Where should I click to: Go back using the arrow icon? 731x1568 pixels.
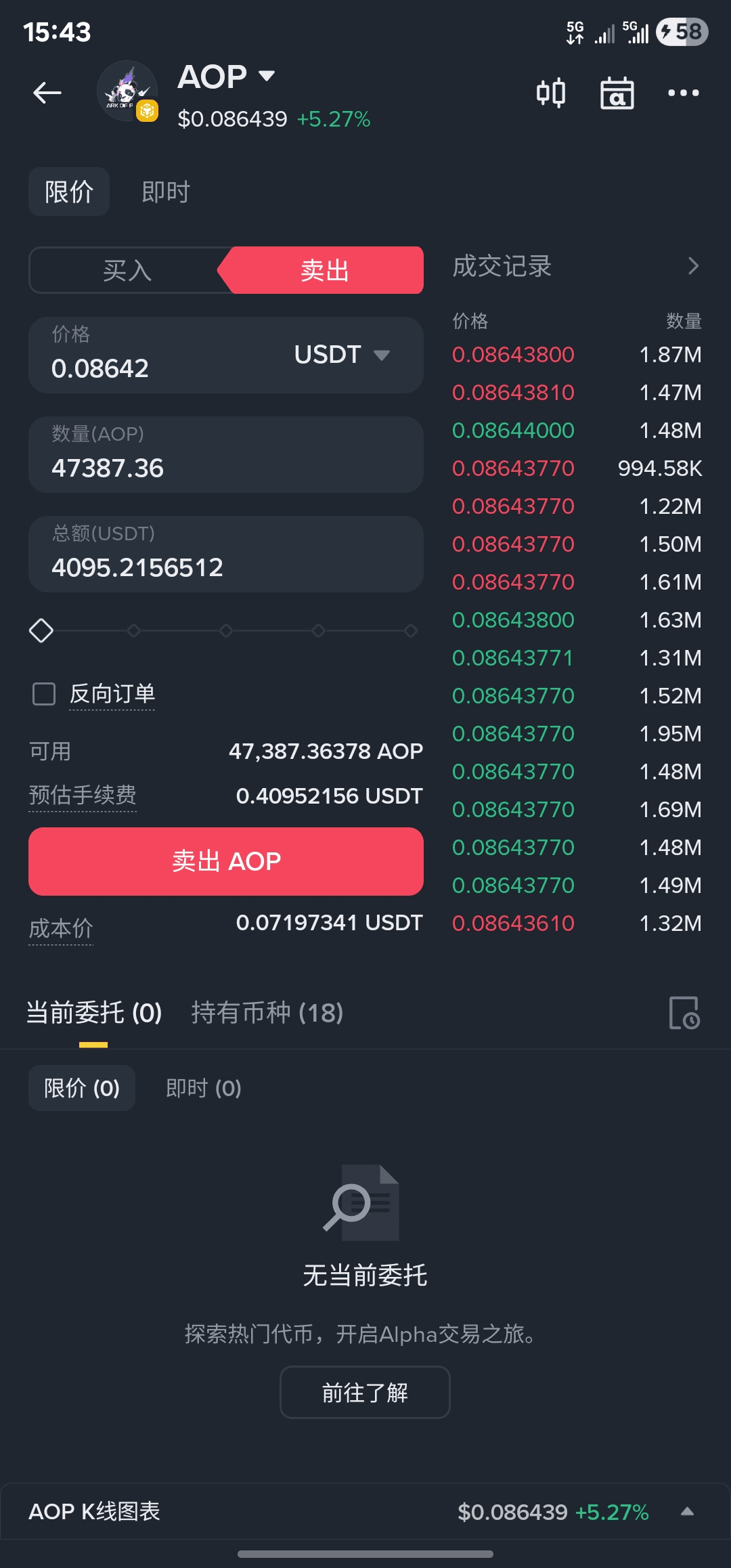coord(47,93)
